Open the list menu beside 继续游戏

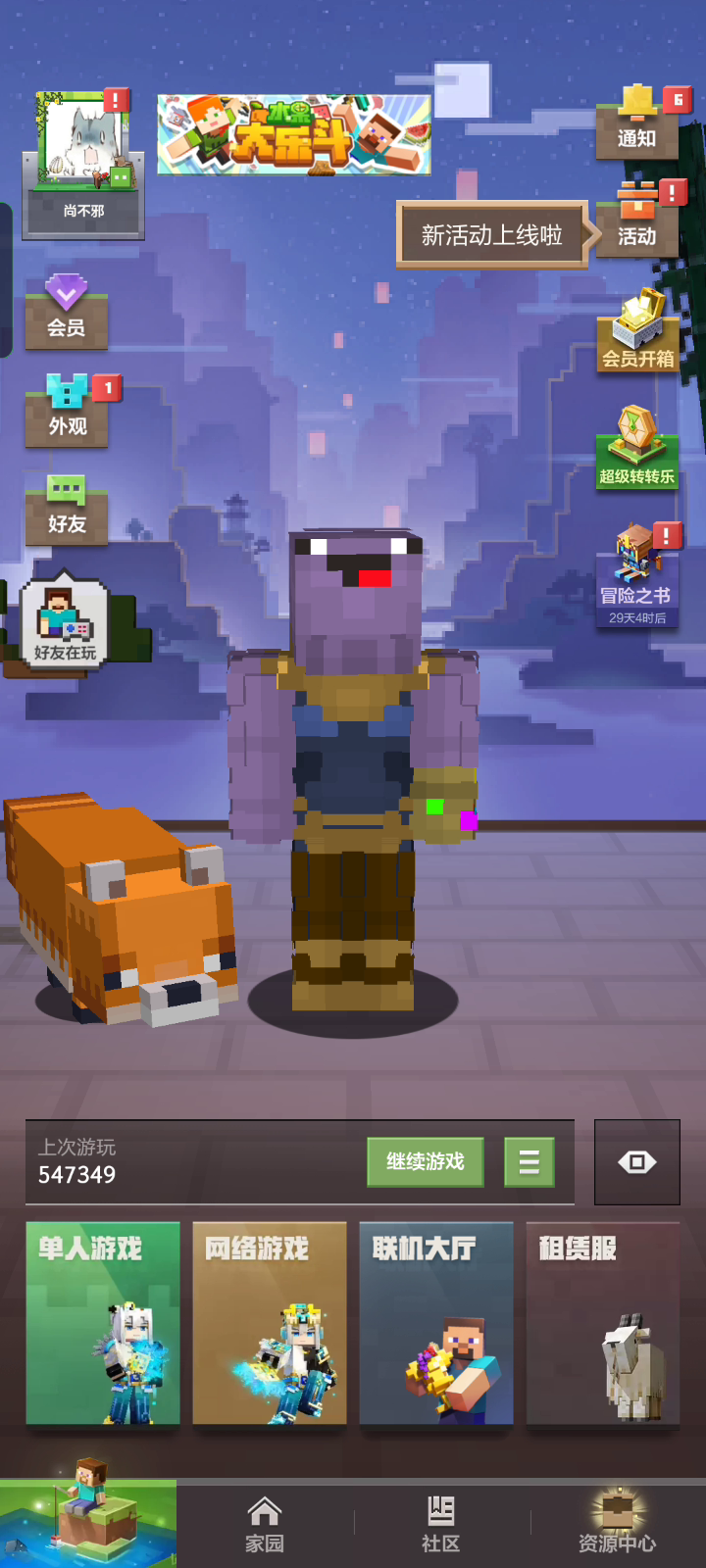[x=529, y=1162]
